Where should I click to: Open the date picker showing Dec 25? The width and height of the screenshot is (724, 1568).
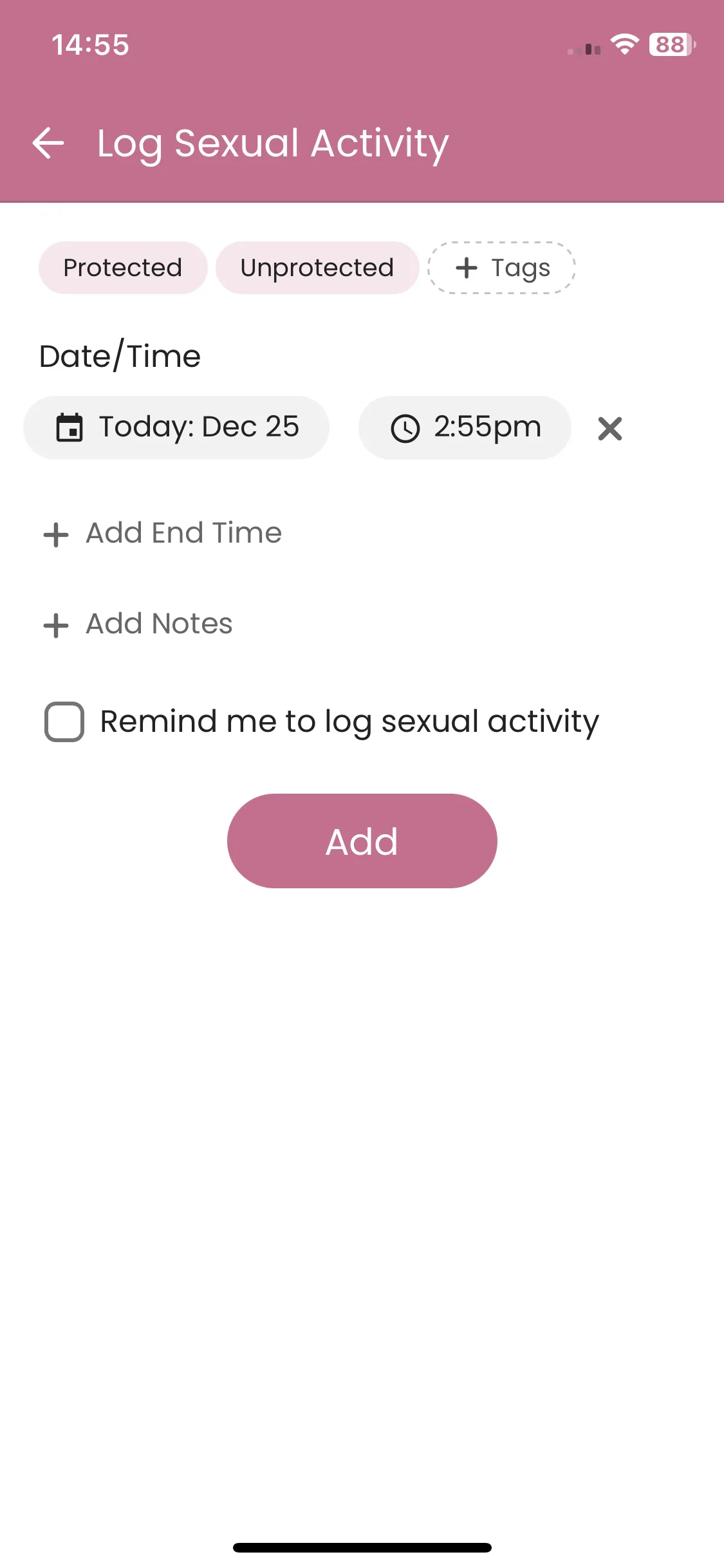click(176, 427)
